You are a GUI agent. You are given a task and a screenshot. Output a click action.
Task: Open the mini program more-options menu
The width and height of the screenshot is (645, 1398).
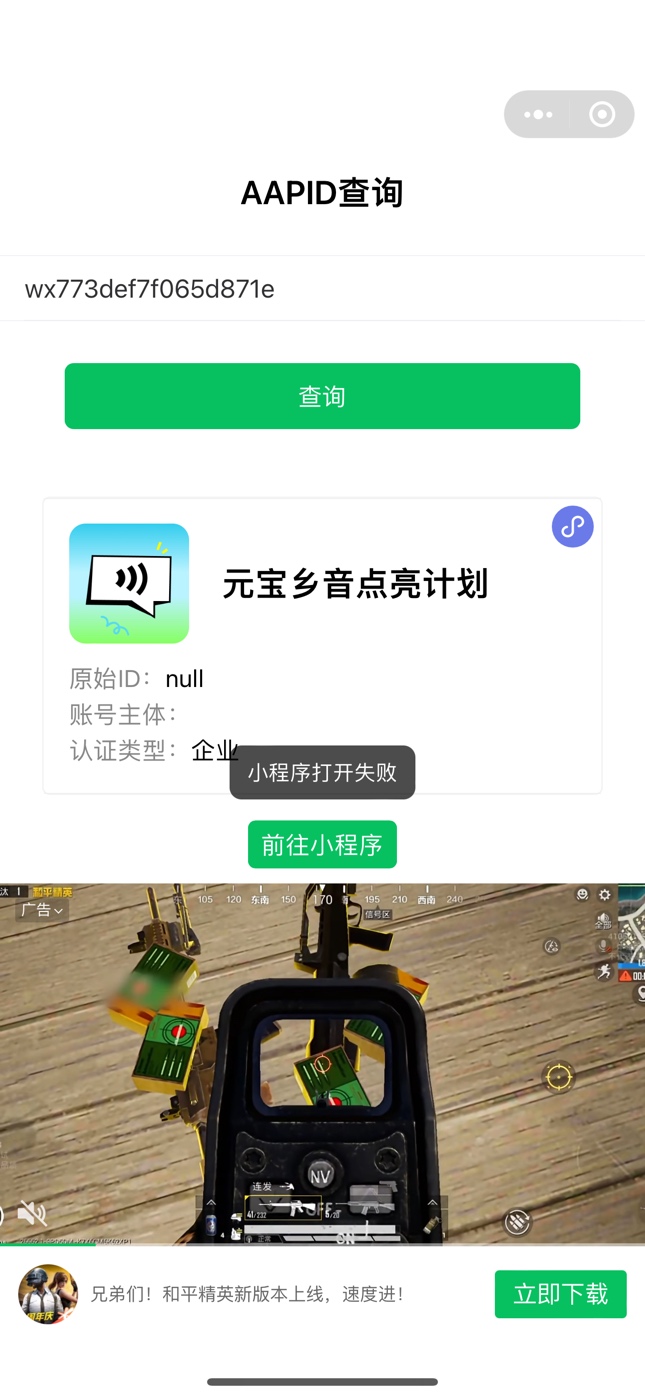point(538,114)
